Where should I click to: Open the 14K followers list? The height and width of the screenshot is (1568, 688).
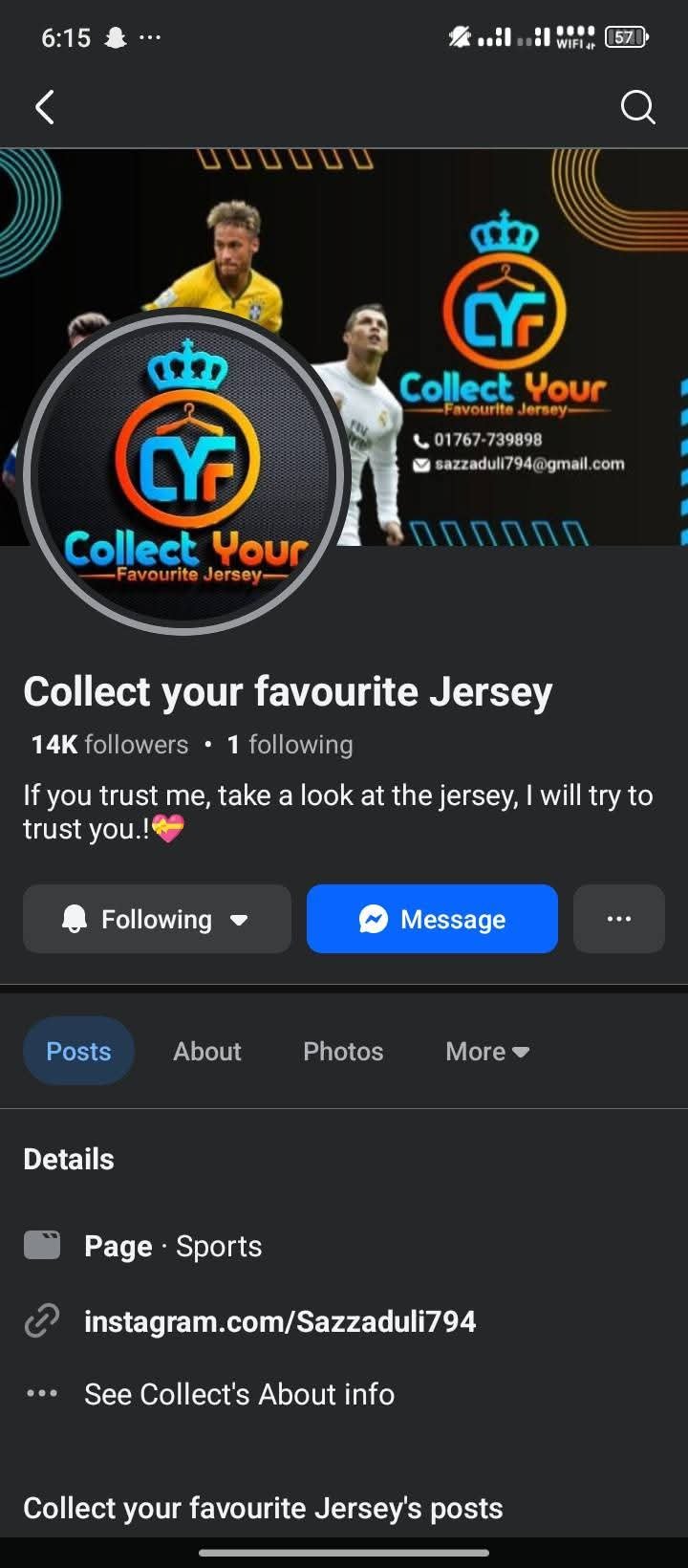[110, 745]
